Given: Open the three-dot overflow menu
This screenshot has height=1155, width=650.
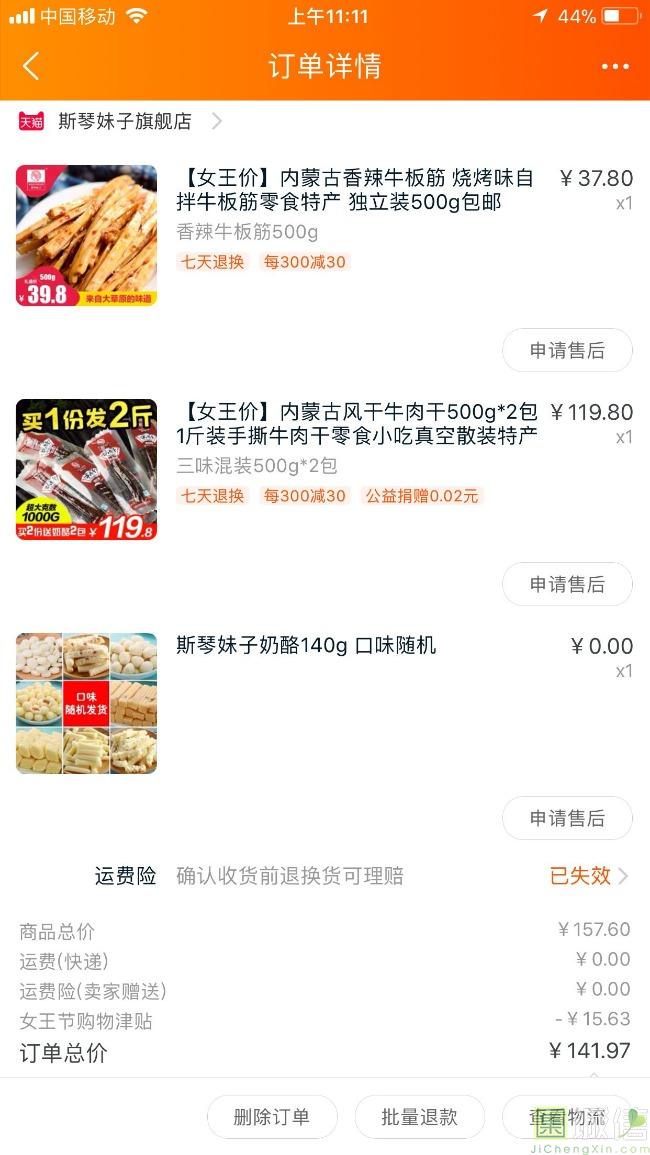Looking at the screenshot, I should (x=615, y=67).
